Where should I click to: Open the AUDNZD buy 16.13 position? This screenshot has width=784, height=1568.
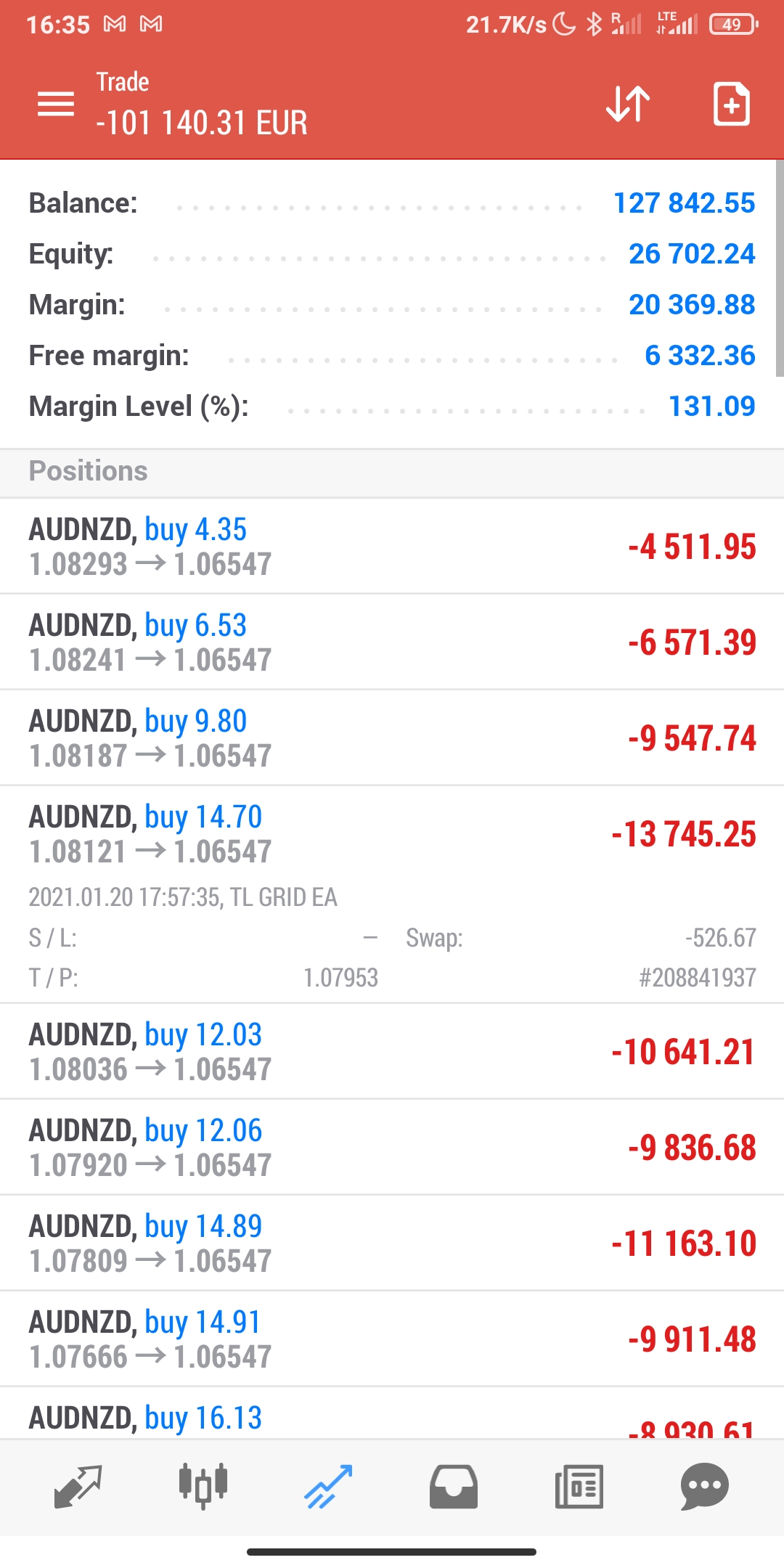click(x=392, y=1413)
